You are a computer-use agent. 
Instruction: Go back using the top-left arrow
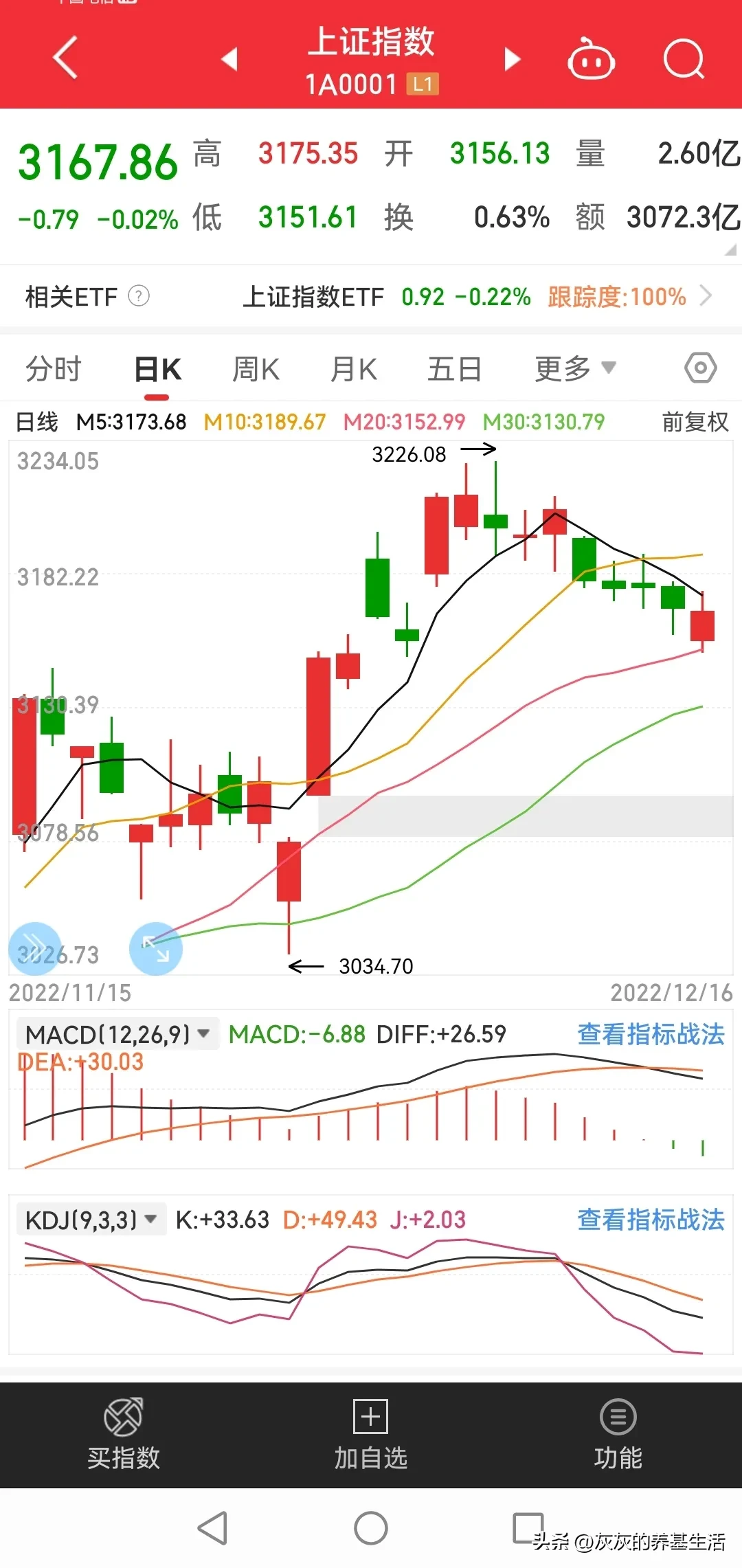(x=65, y=58)
